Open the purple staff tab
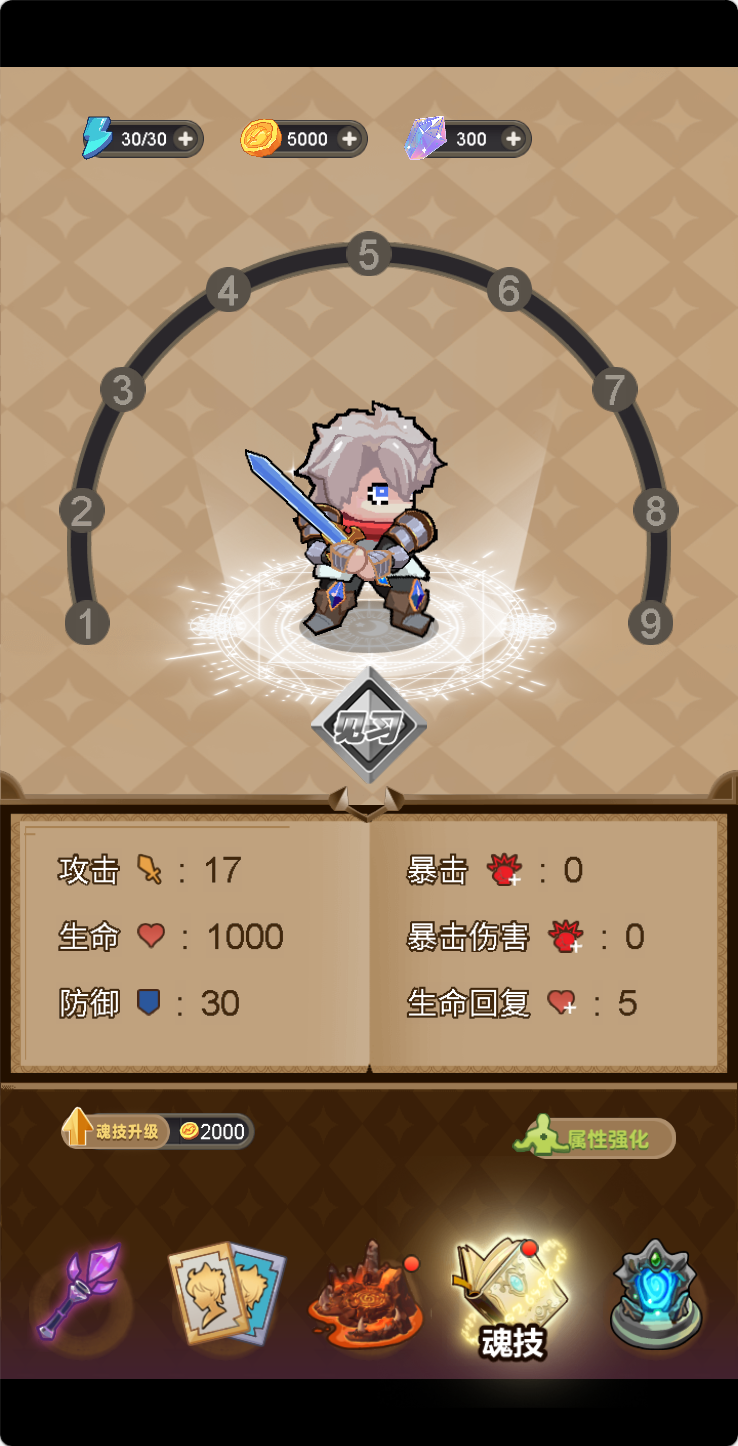This screenshot has height=1446, width=738. [x=78, y=1292]
